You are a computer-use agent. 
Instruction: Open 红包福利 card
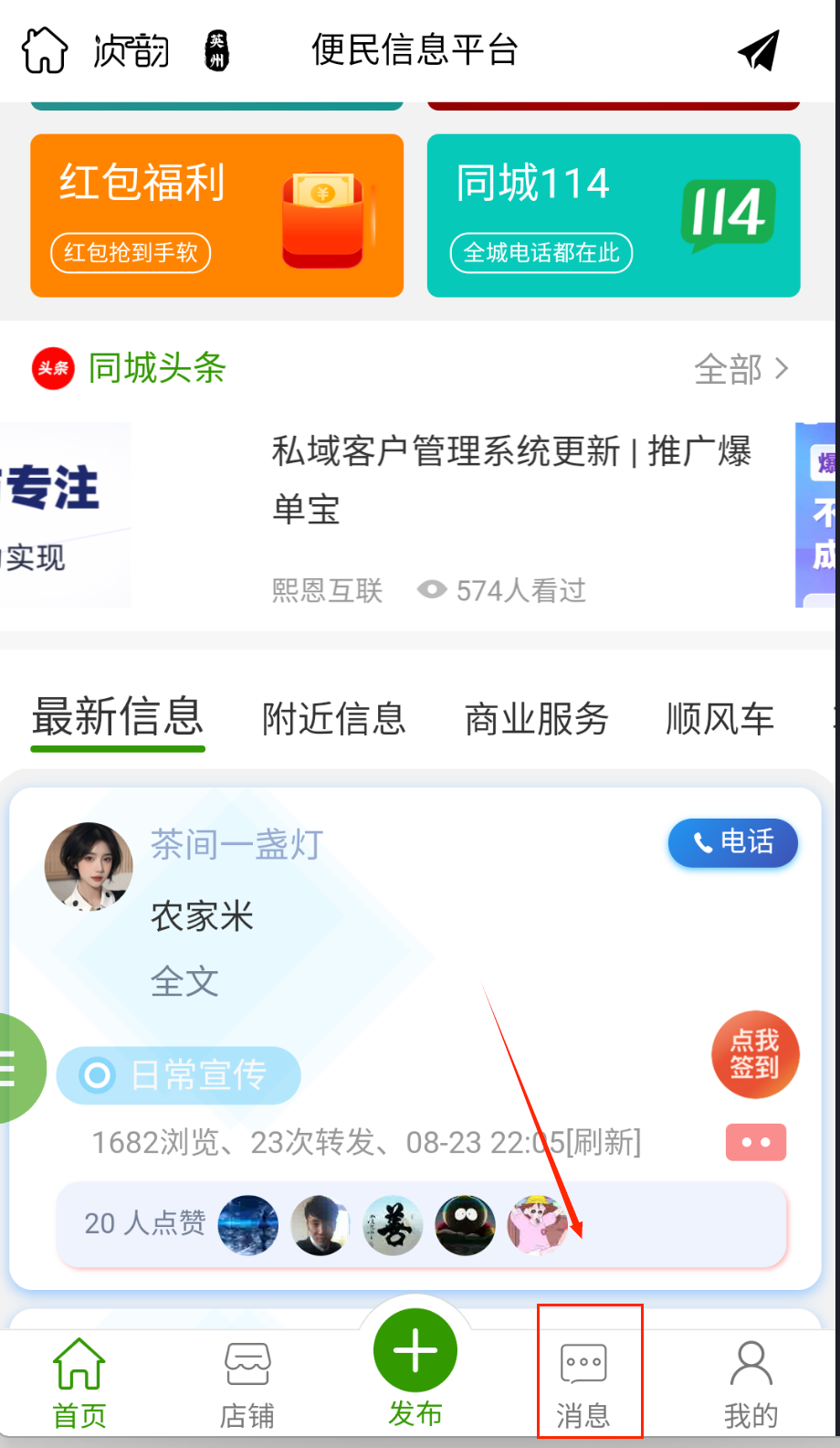point(216,216)
